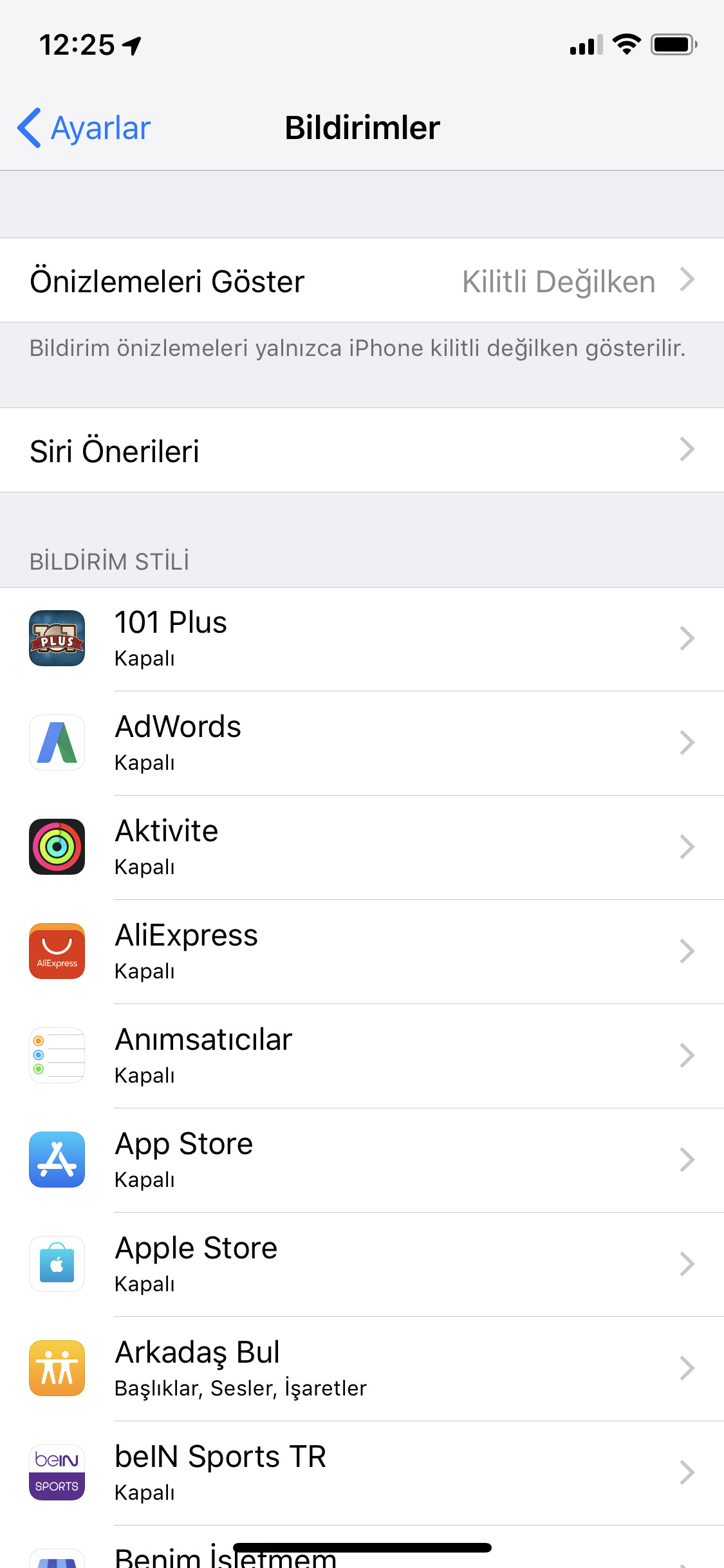Image resolution: width=724 pixels, height=1568 pixels.
Task: Open Siri Önerileri
Action: pos(362,451)
